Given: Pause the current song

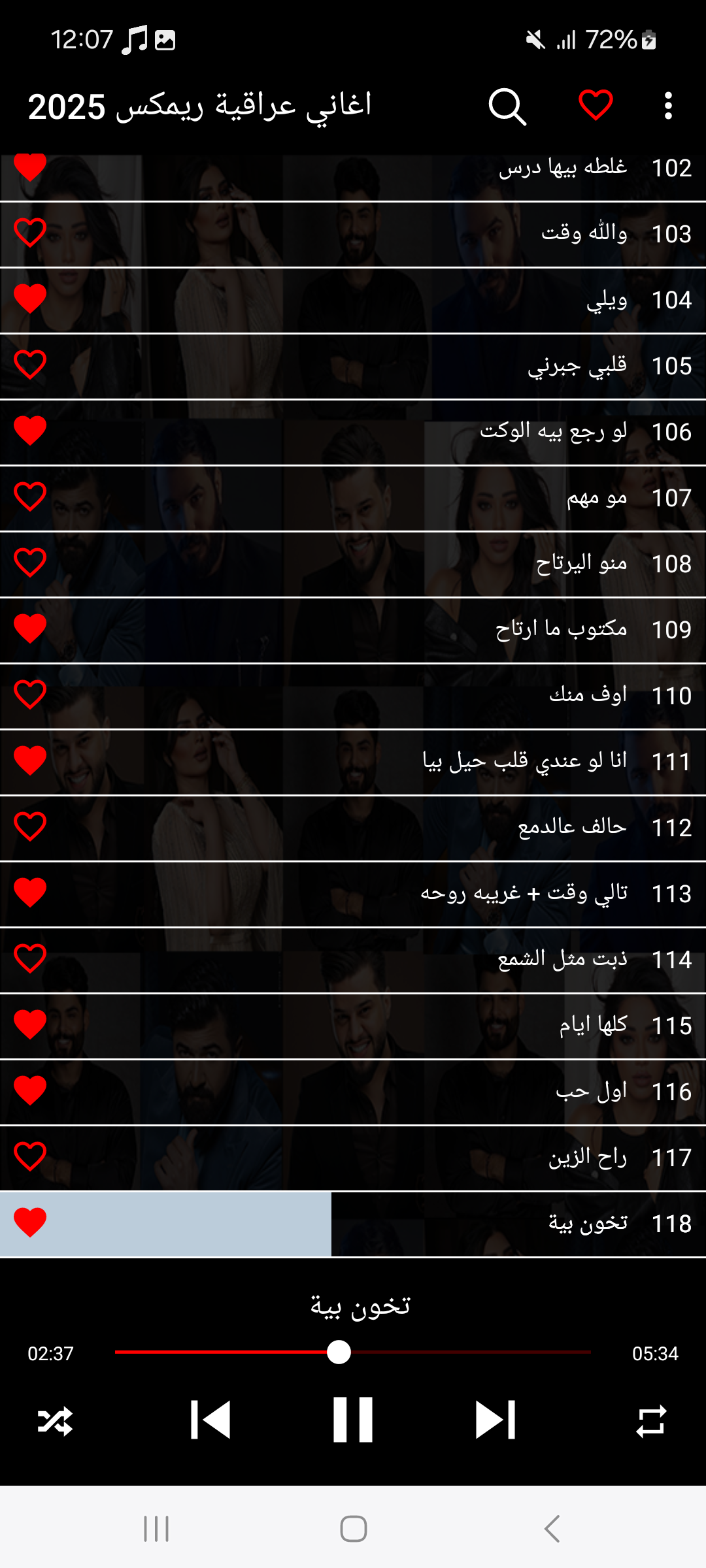Looking at the screenshot, I should tap(353, 1420).
